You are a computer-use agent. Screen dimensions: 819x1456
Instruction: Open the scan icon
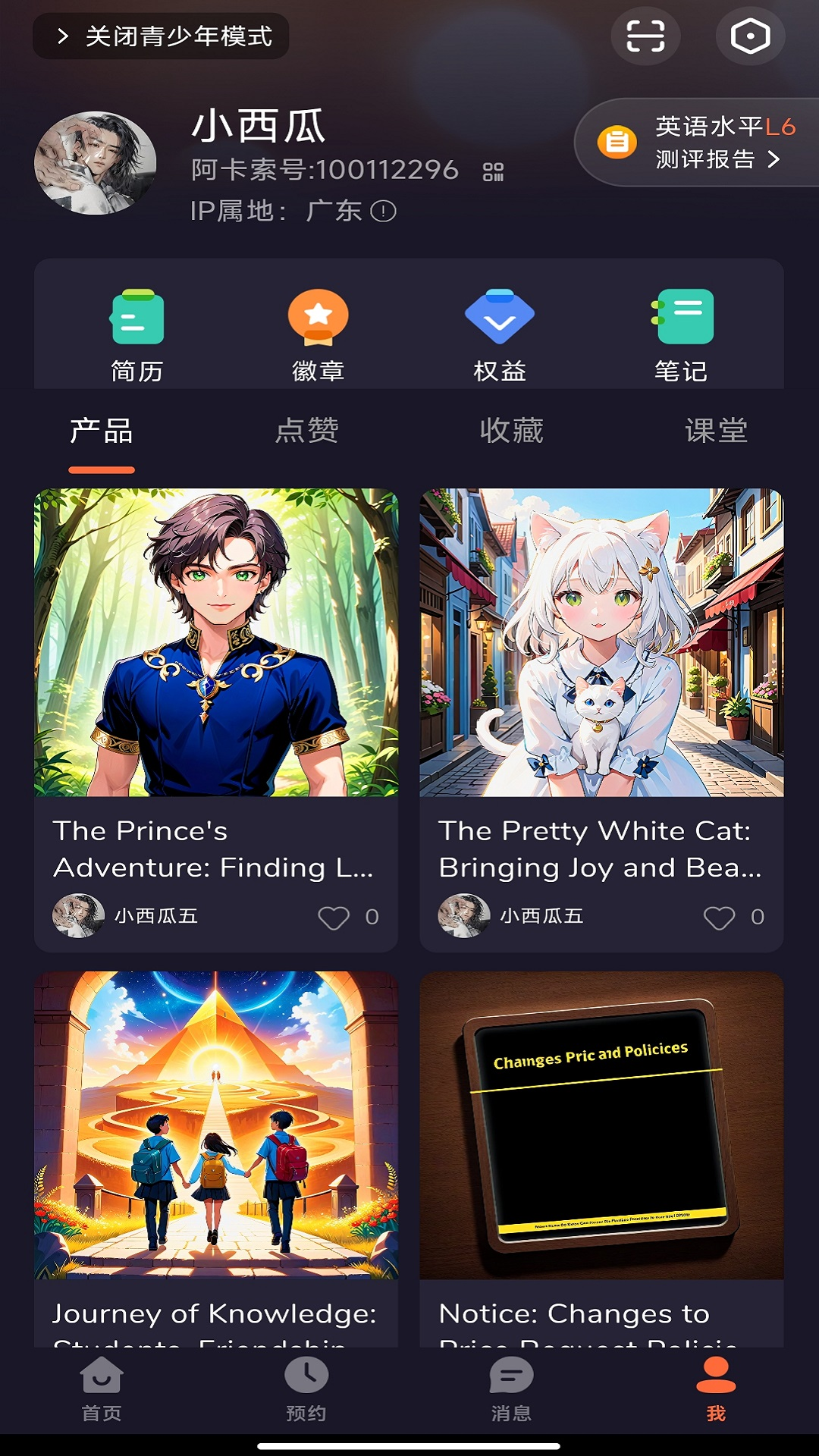(x=645, y=36)
